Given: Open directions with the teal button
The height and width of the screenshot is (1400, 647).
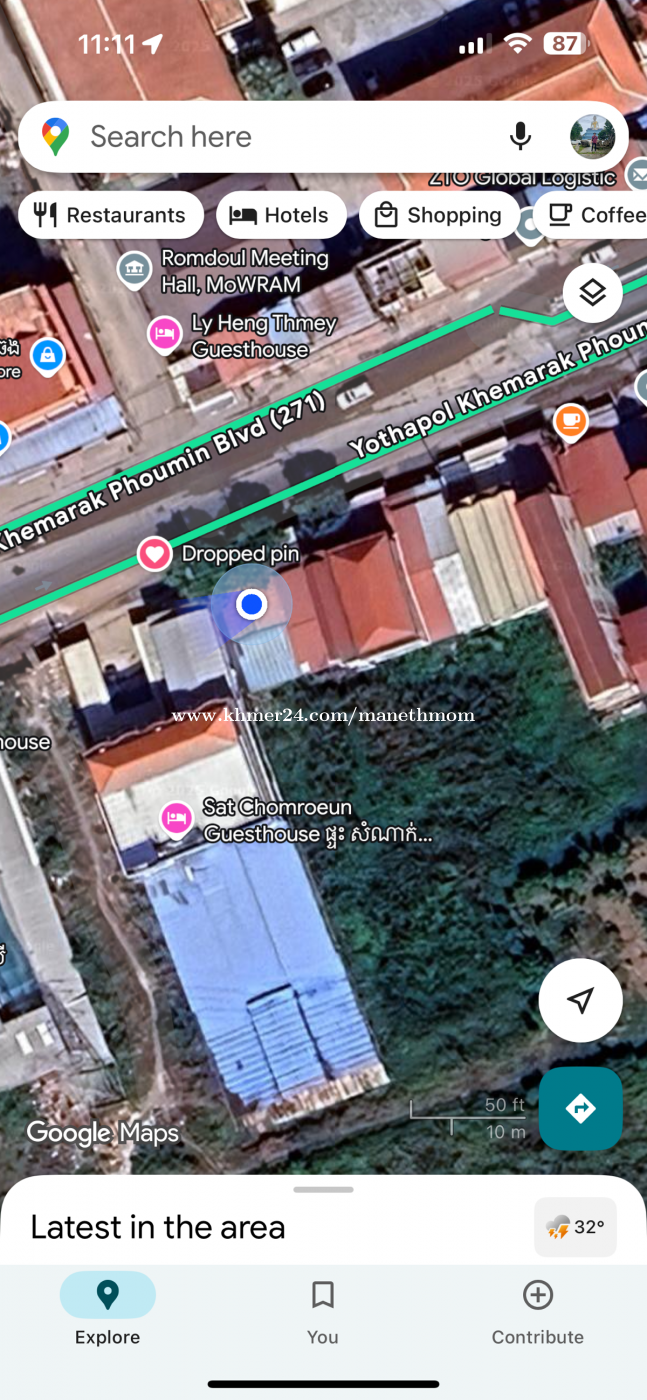Looking at the screenshot, I should 580,1108.
